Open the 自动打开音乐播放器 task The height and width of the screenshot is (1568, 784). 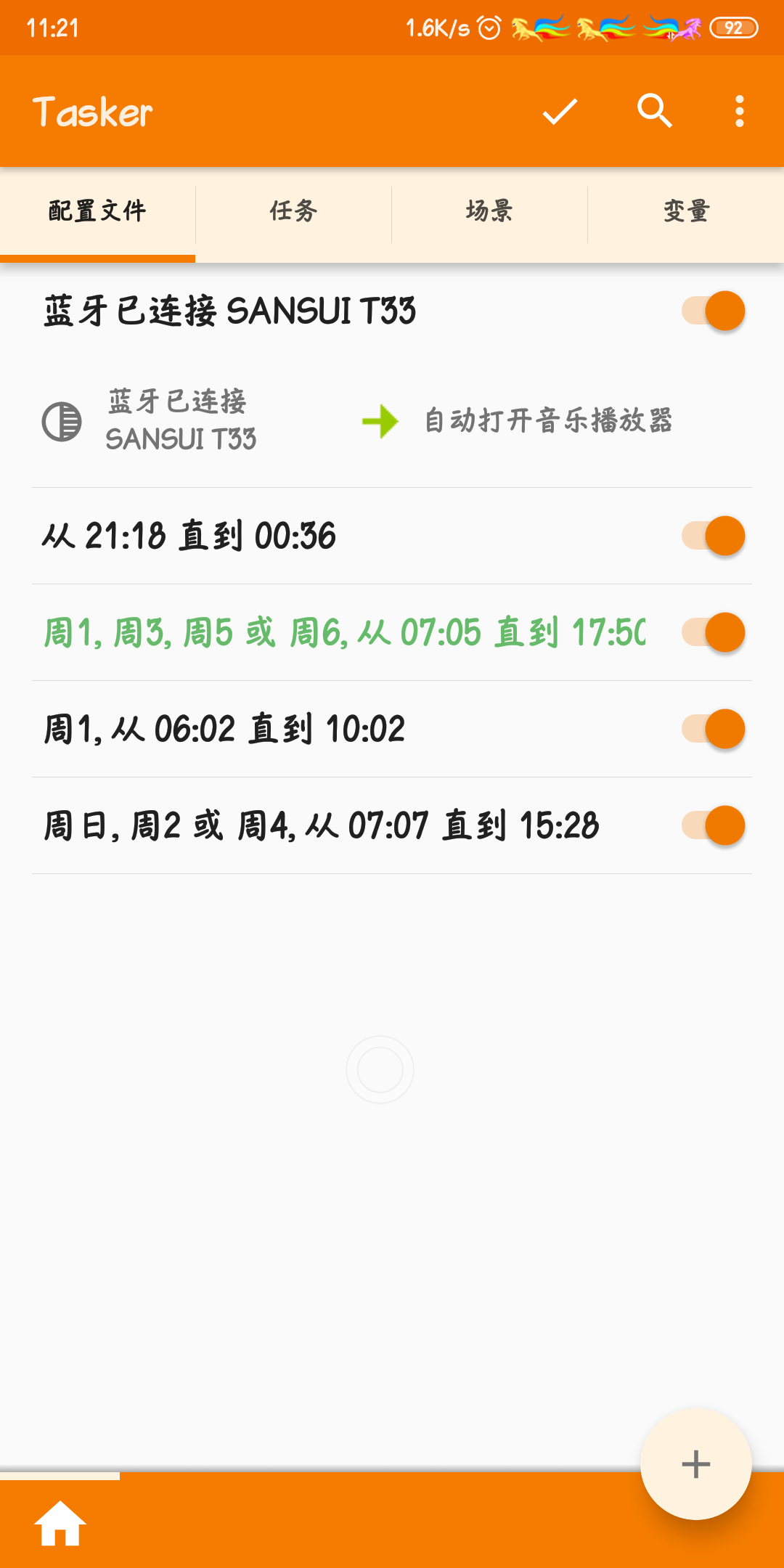(548, 421)
